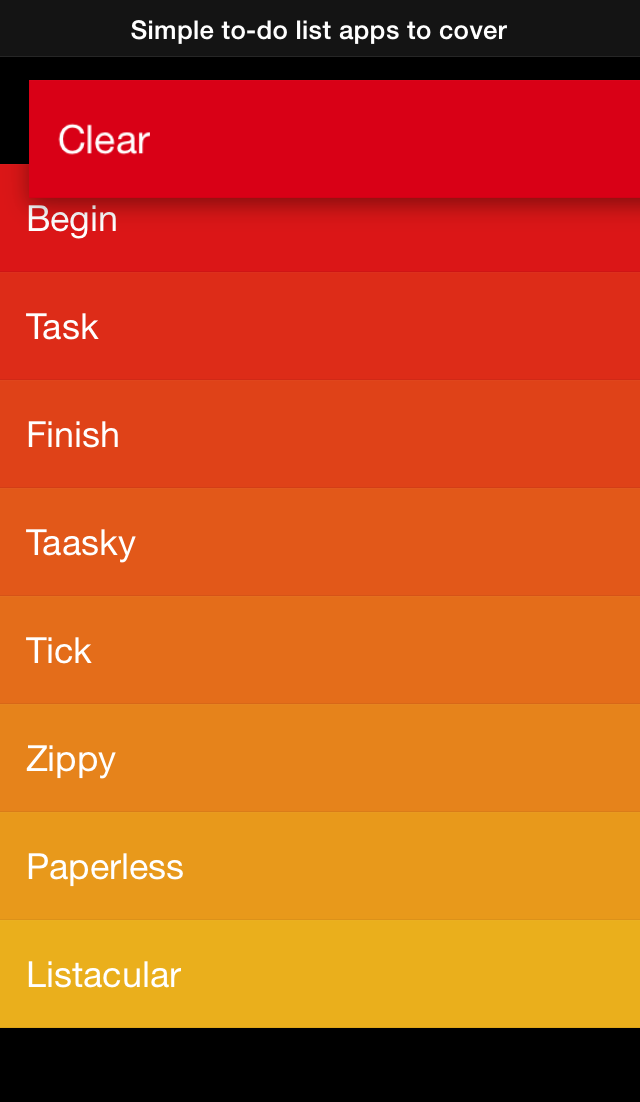Viewport: 640px width, 1102px height.
Task: Tap the Tick item
Action: click(320, 650)
